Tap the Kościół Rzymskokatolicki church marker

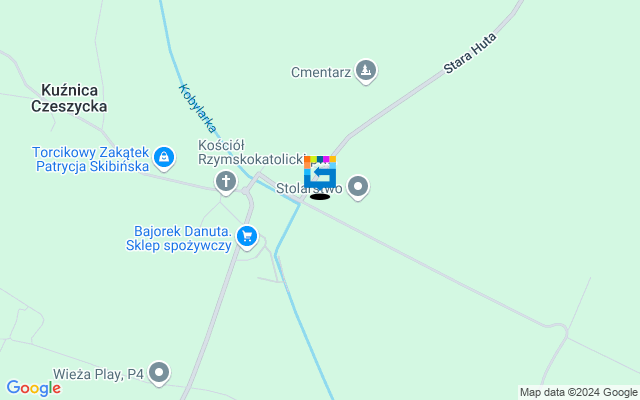point(226,182)
